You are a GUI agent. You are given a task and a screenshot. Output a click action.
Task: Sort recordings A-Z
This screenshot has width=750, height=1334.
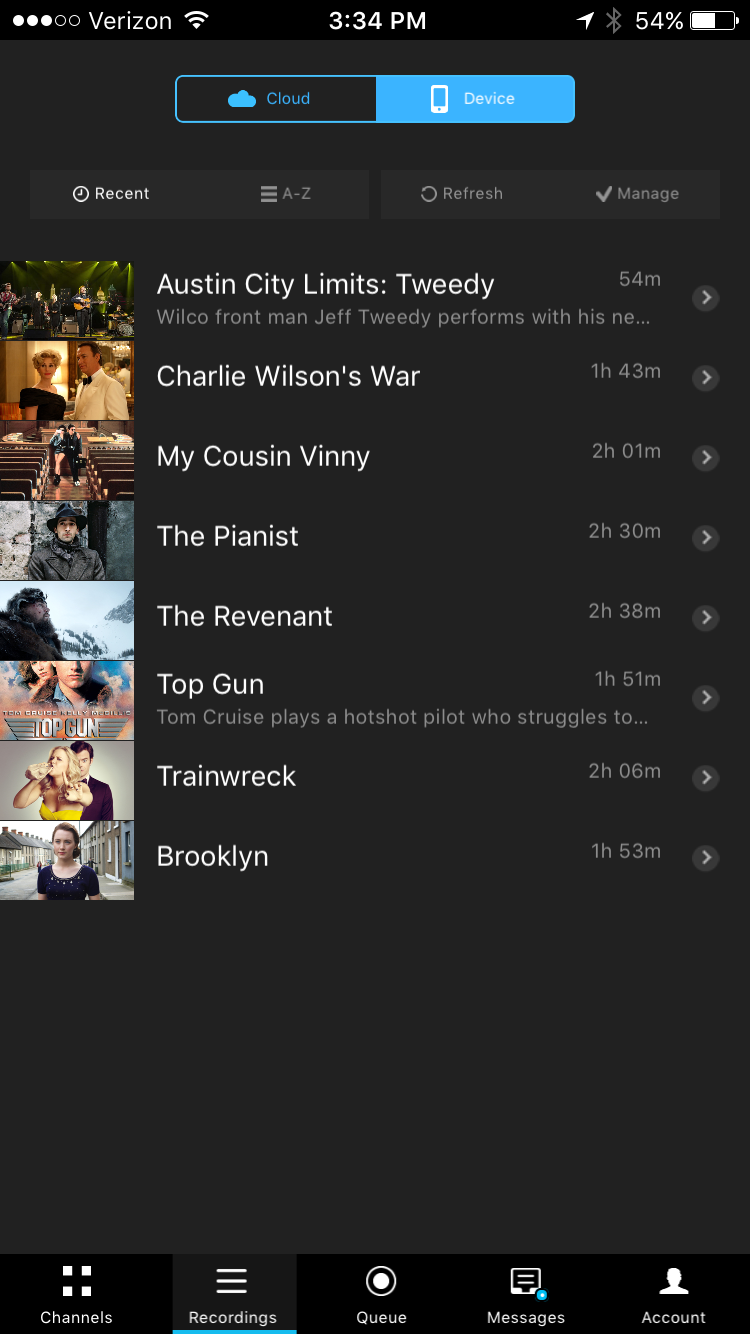(286, 194)
